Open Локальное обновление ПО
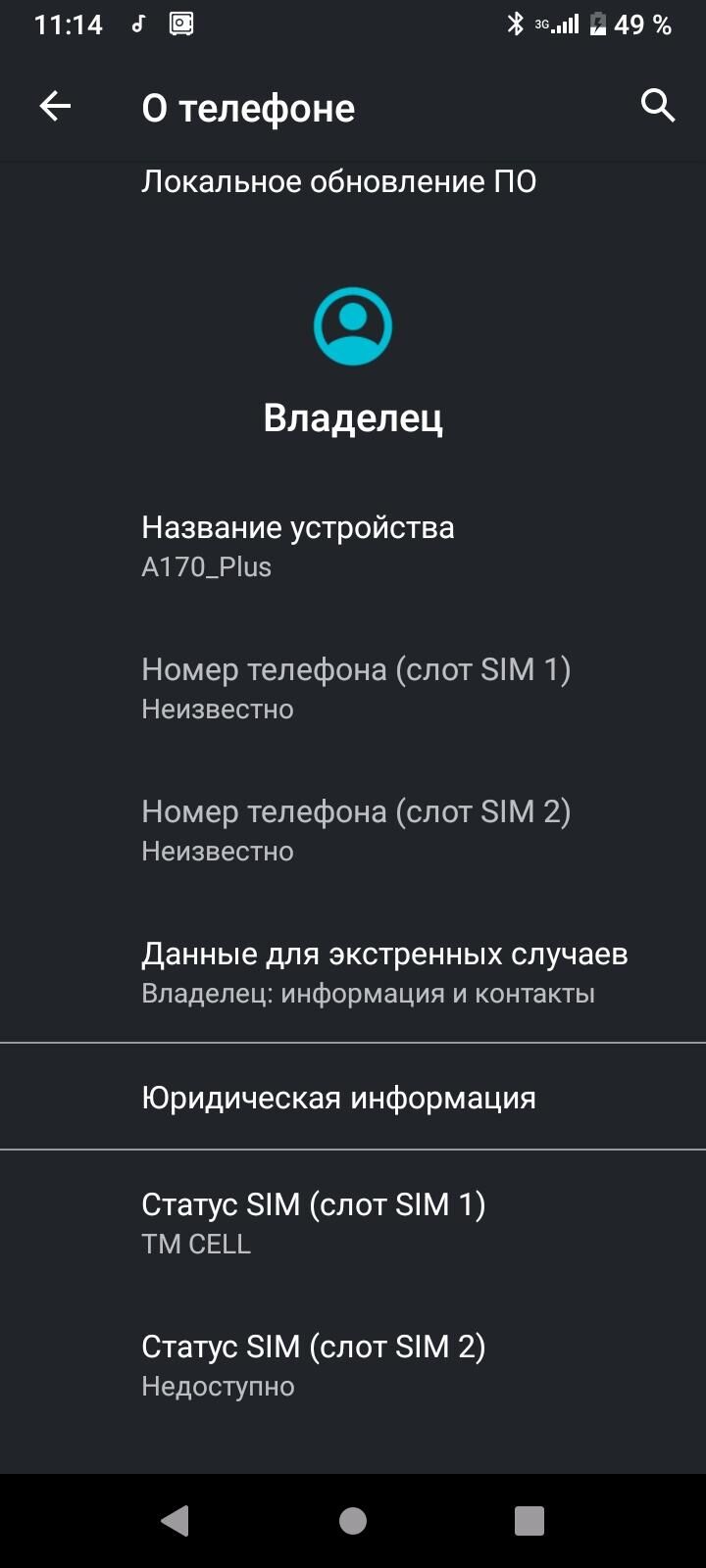The width and height of the screenshot is (706, 1568). (338, 182)
